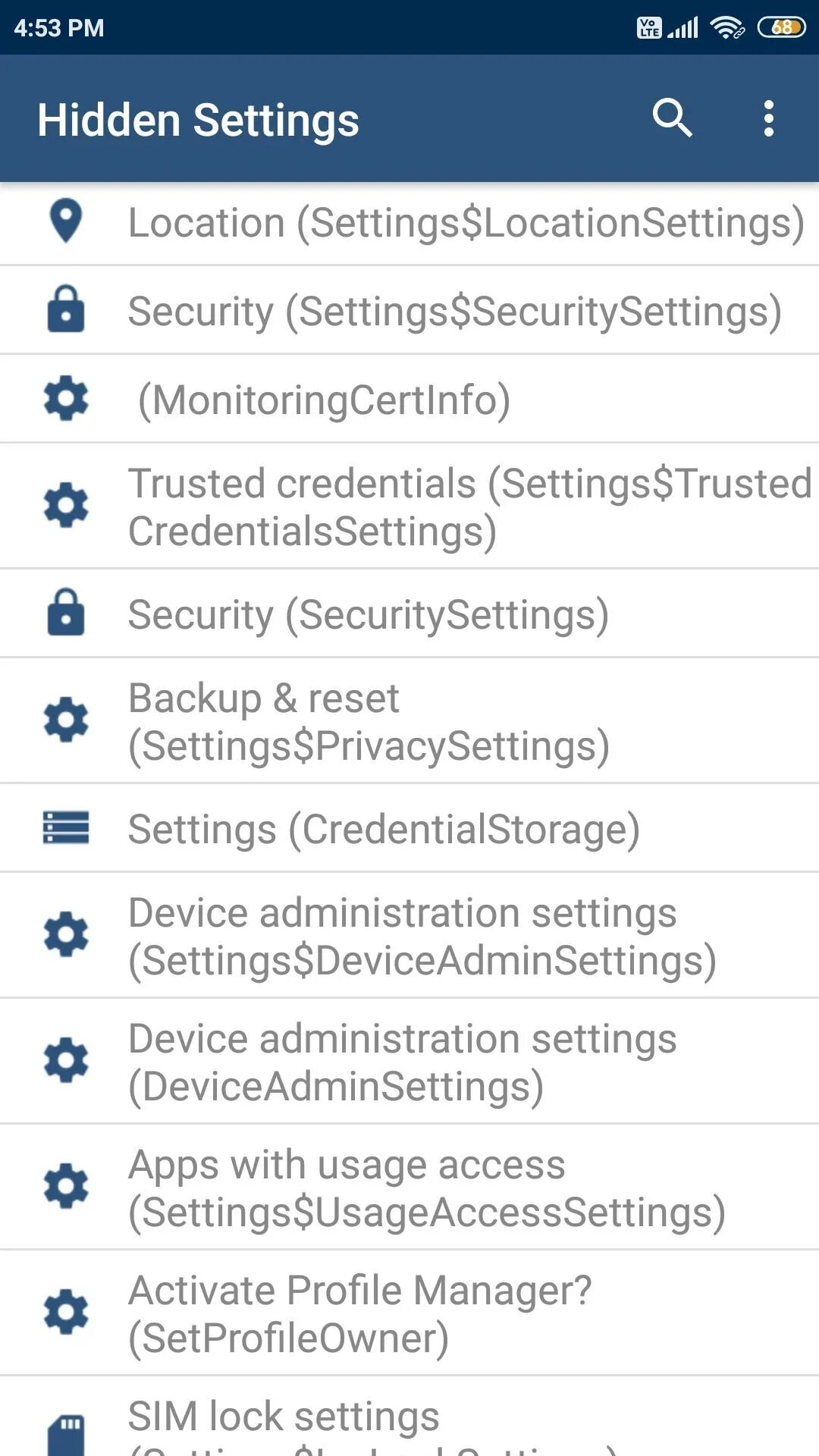Image resolution: width=819 pixels, height=1456 pixels.
Task: Open the overflow menu
Action: click(768, 118)
